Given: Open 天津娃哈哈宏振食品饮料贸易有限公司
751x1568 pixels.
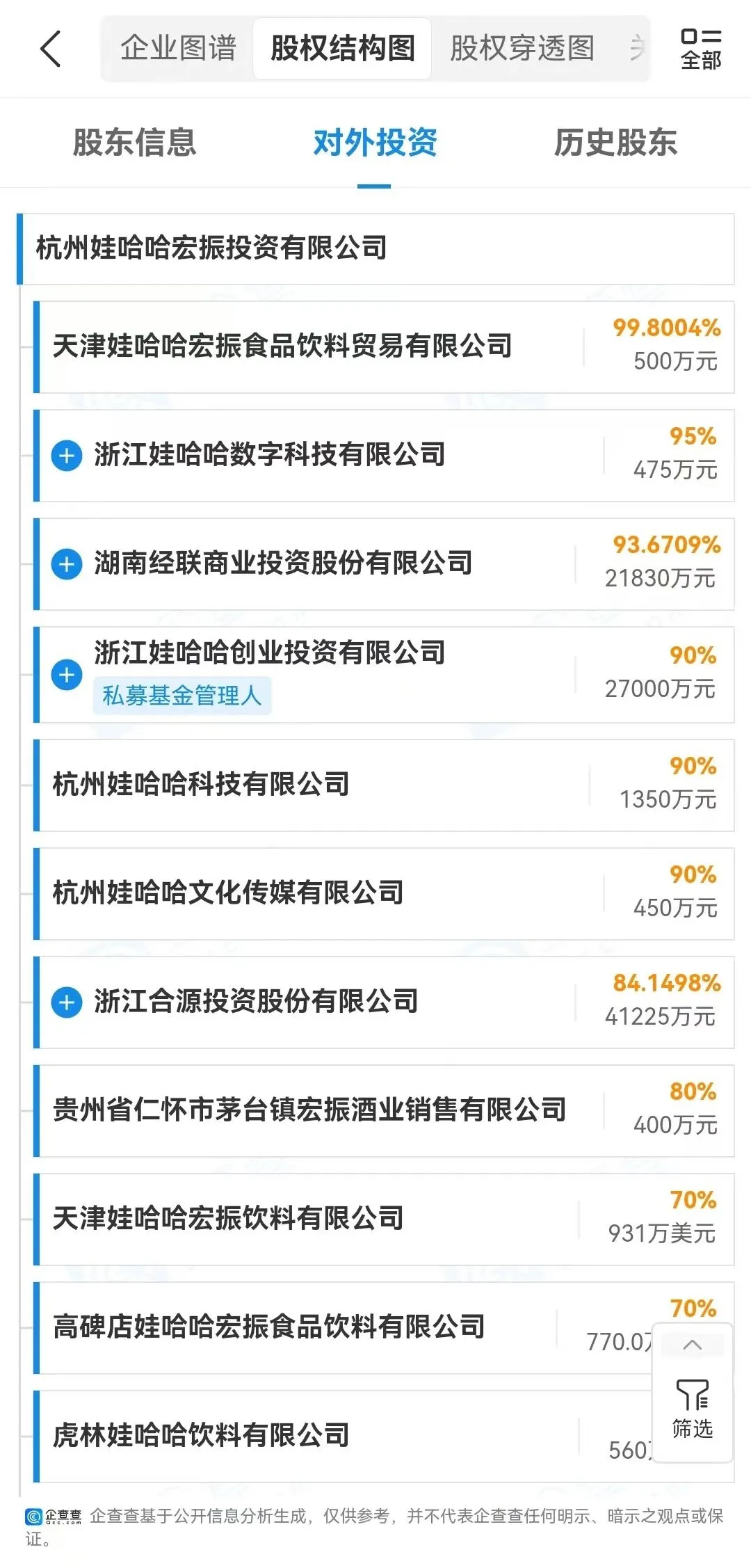Looking at the screenshot, I should pyautogui.click(x=384, y=347).
